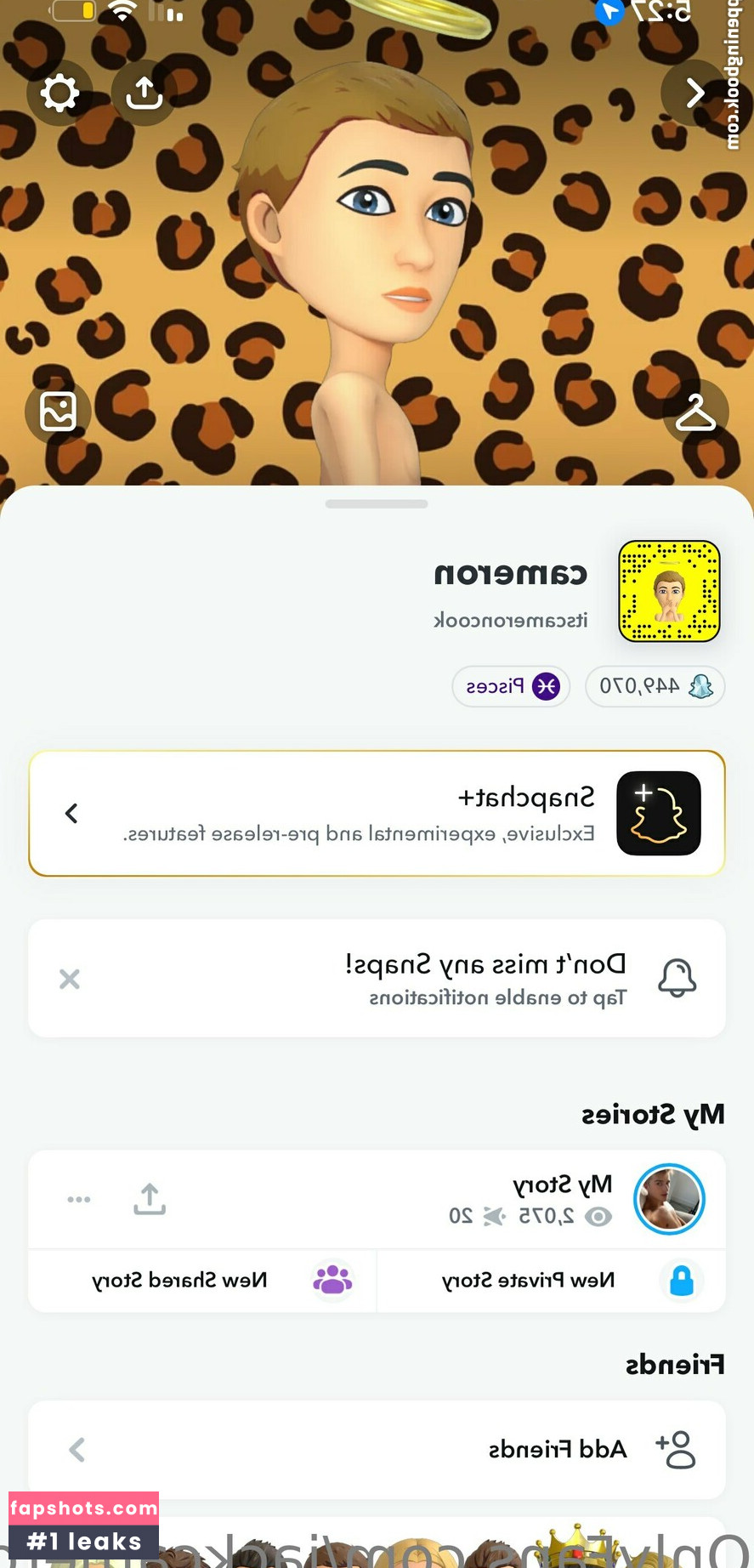This screenshot has height=1568, width=754.
Task: Tap the share icon in the My Story row
Action: pyautogui.click(x=150, y=1199)
